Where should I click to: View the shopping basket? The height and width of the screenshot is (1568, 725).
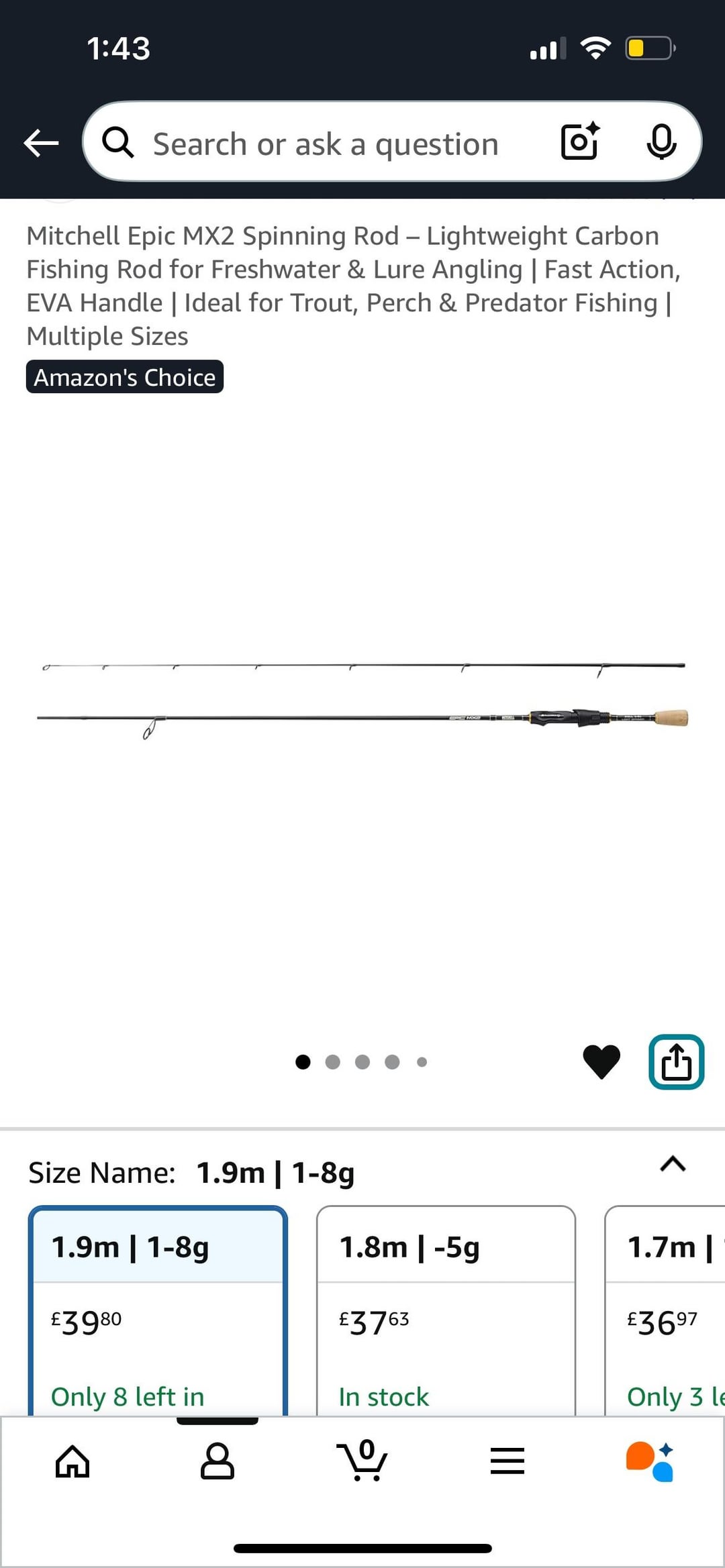[x=362, y=1461]
